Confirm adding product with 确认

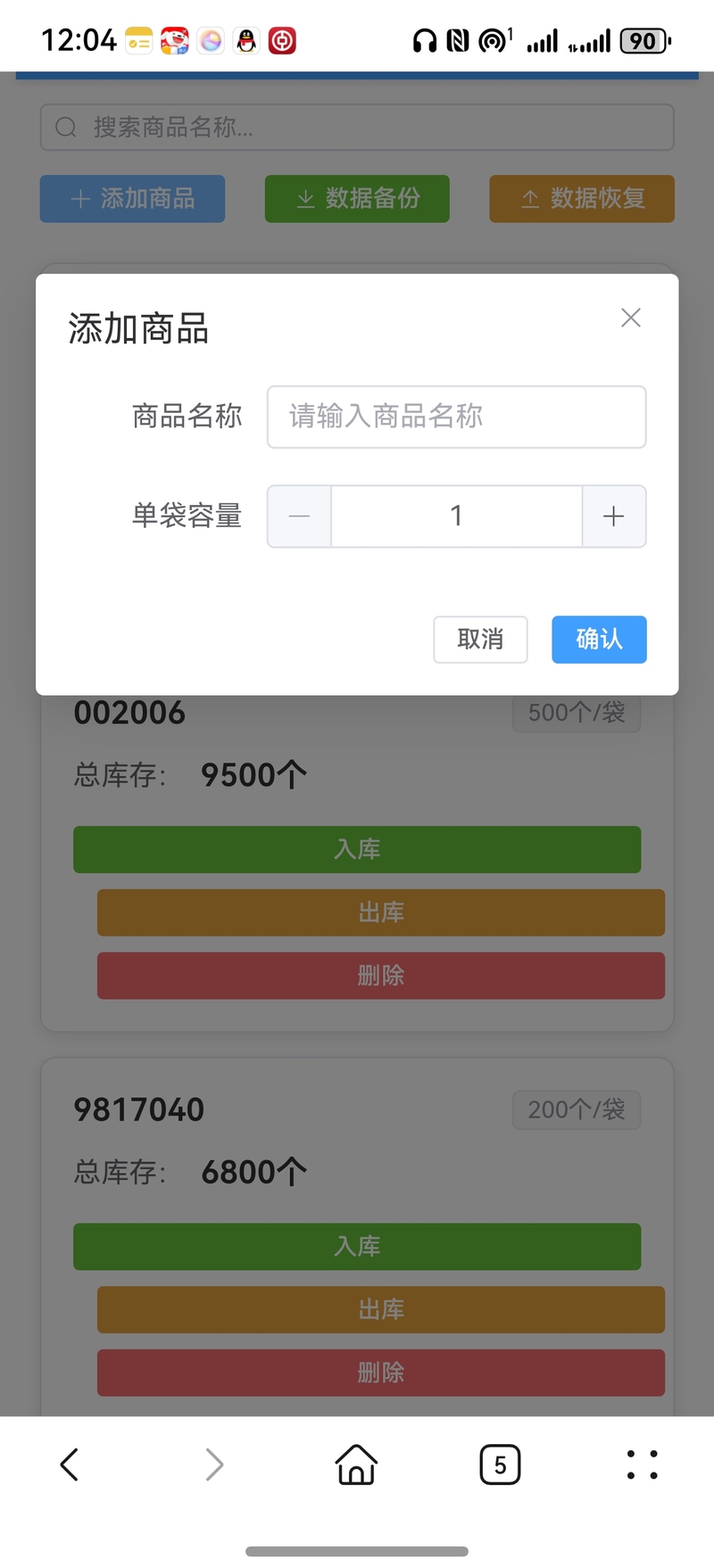599,640
